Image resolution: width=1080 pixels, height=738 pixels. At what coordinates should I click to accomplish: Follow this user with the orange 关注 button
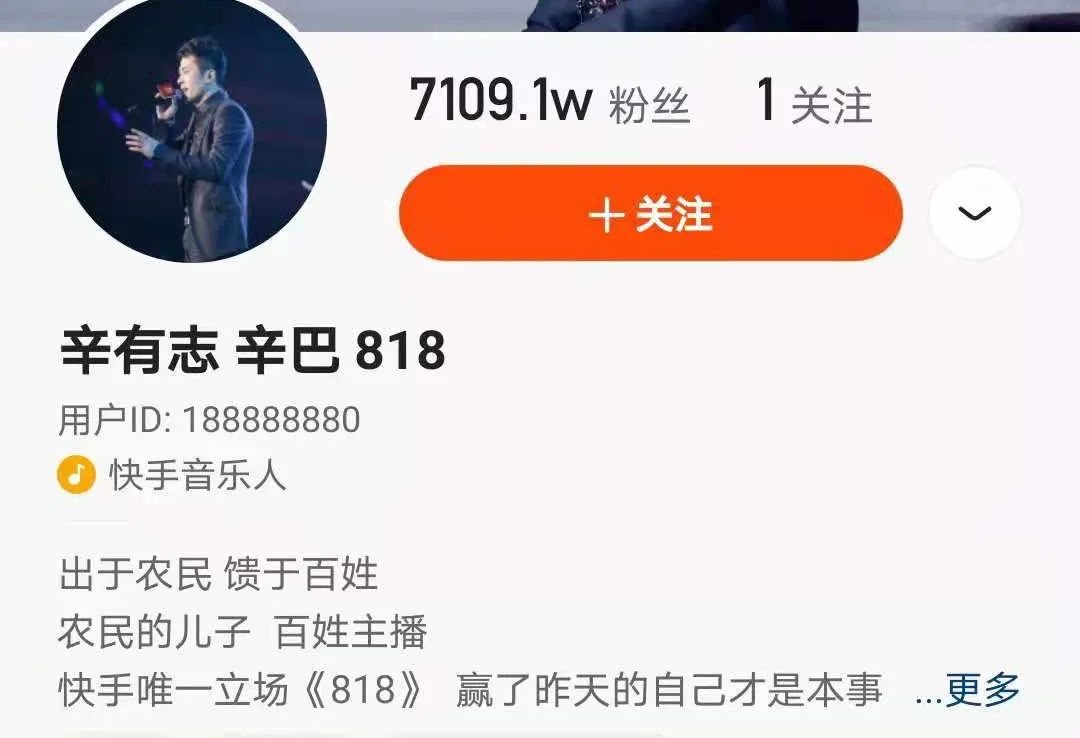tap(650, 214)
